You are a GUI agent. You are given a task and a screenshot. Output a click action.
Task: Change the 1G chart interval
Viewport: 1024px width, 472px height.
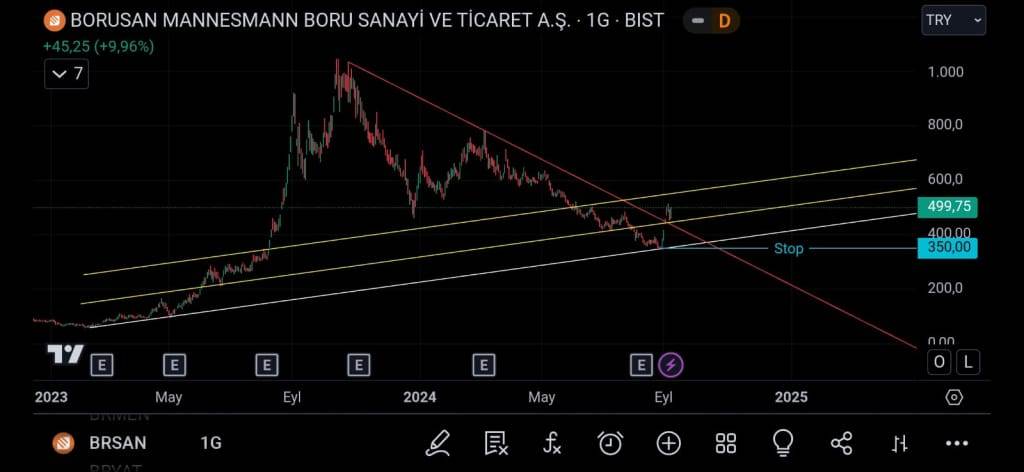click(211, 443)
